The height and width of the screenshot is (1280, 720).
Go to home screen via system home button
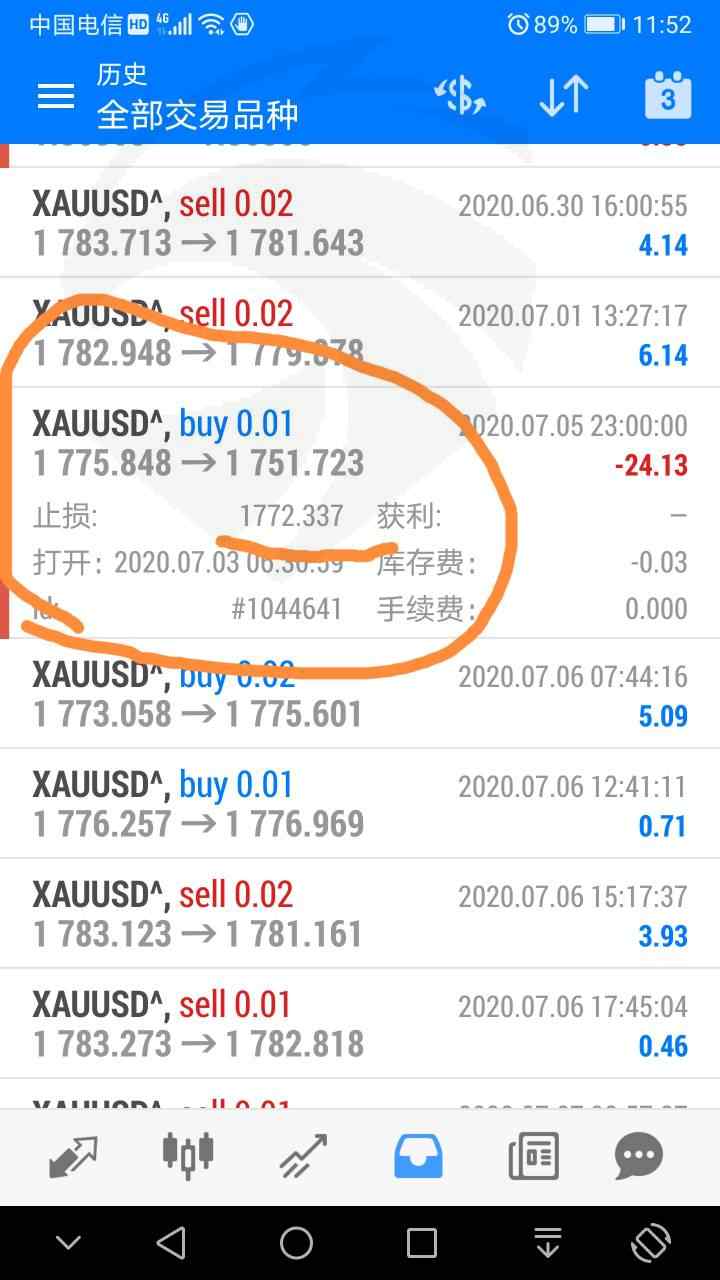tap(296, 1243)
